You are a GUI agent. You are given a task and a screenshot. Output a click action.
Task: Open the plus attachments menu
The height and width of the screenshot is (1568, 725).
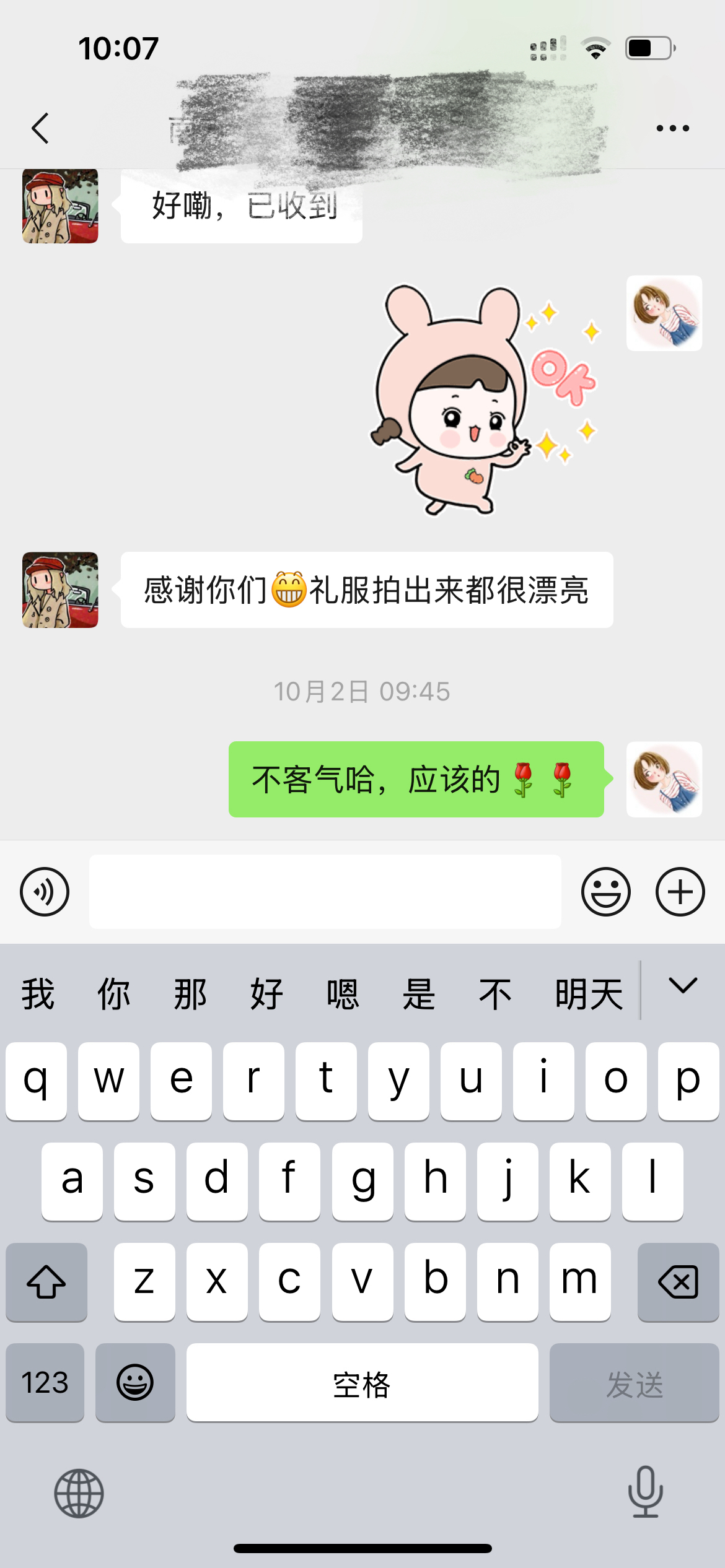click(680, 892)
